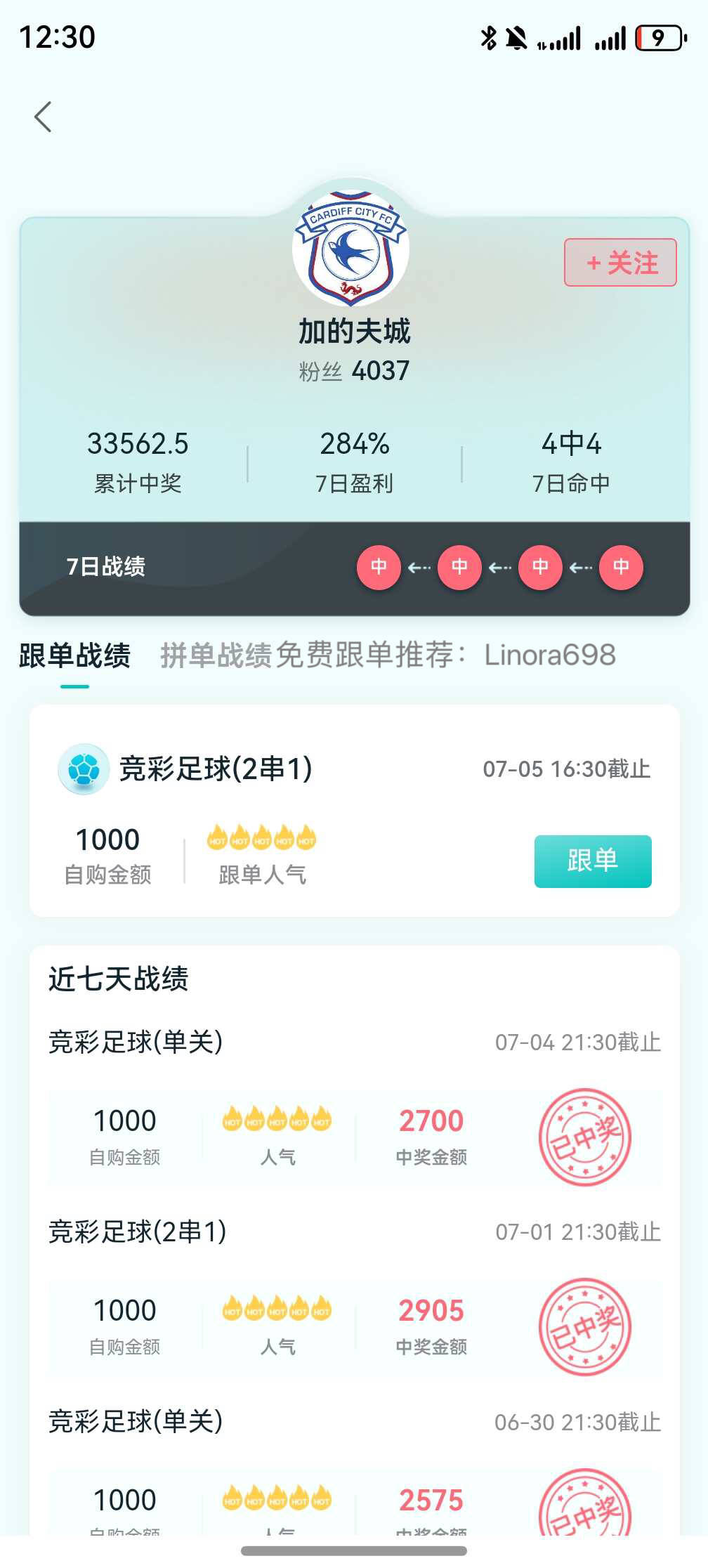Image resolution: width=708 pixels, height=1568 pixels.
Task: Select the 跟单战绩 tab
Action: (x=74, y=656)
